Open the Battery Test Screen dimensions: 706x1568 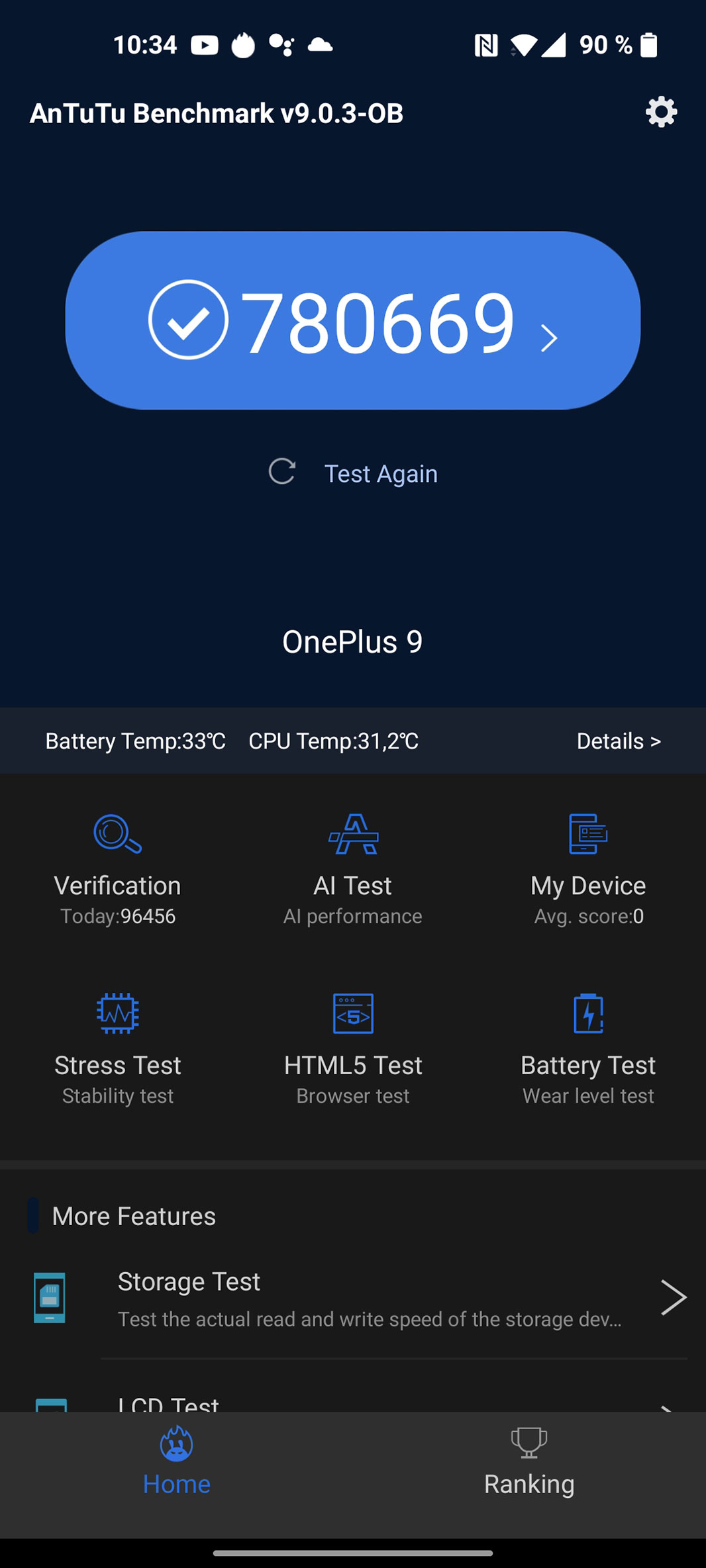pyautogui.click(x=588, y=1047)
